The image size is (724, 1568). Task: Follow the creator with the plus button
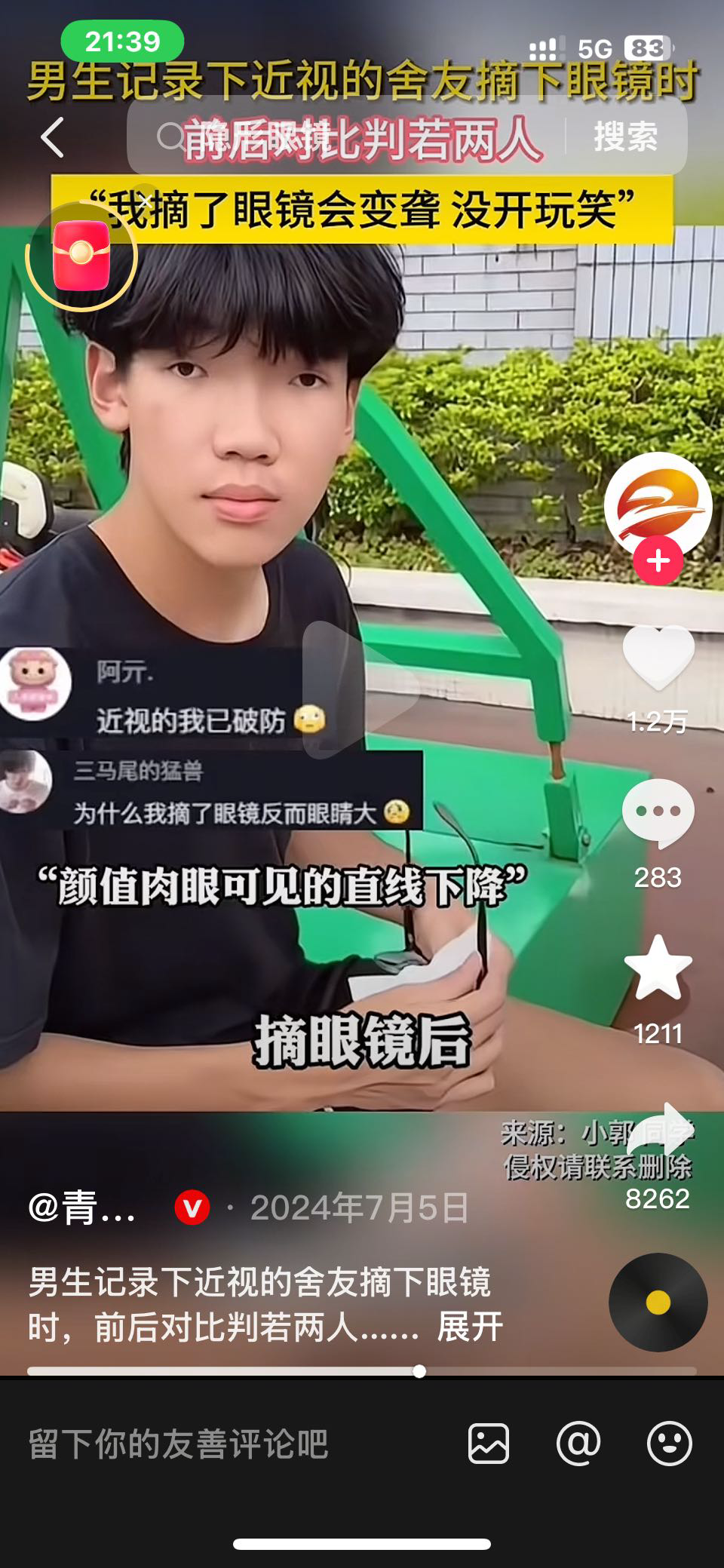pos(658,560)
